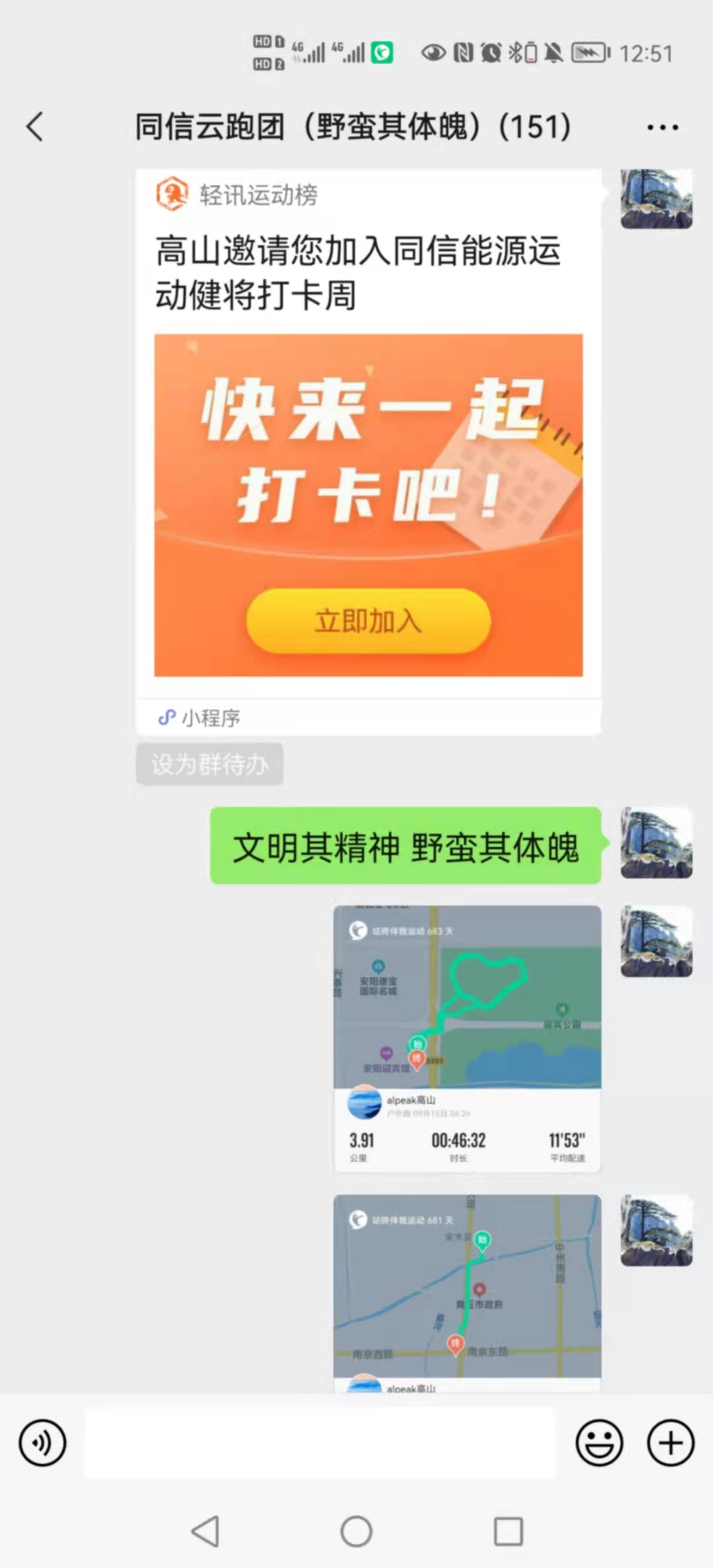The image size is (713, 1568).
Task: Tap the system home button
Action: click(x=356, y=1531)
